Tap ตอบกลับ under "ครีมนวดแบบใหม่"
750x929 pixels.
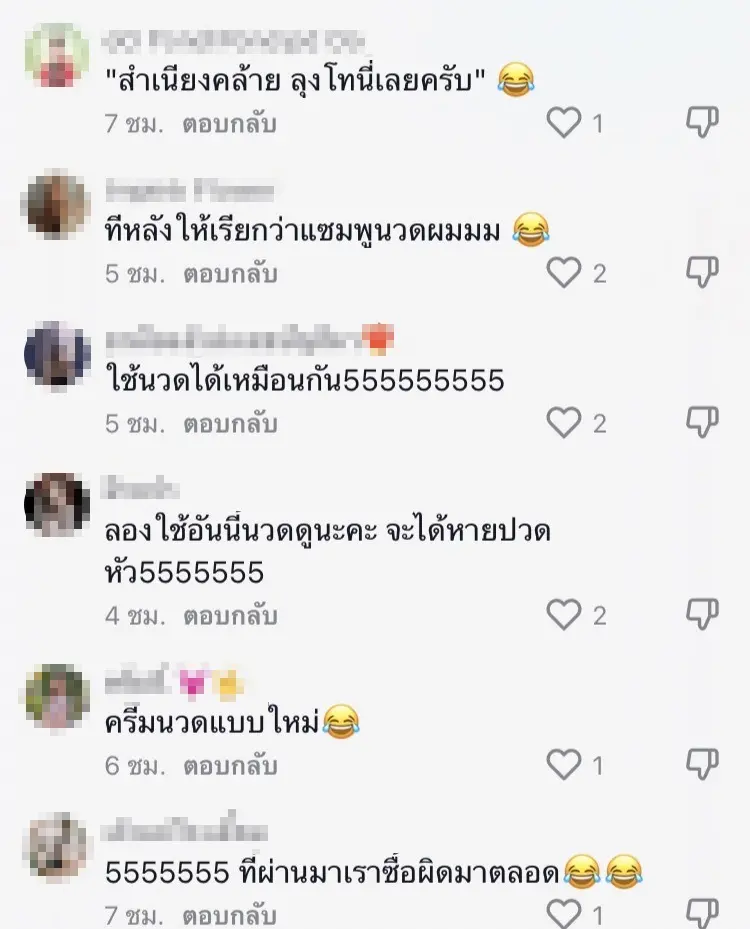(229, 766)
